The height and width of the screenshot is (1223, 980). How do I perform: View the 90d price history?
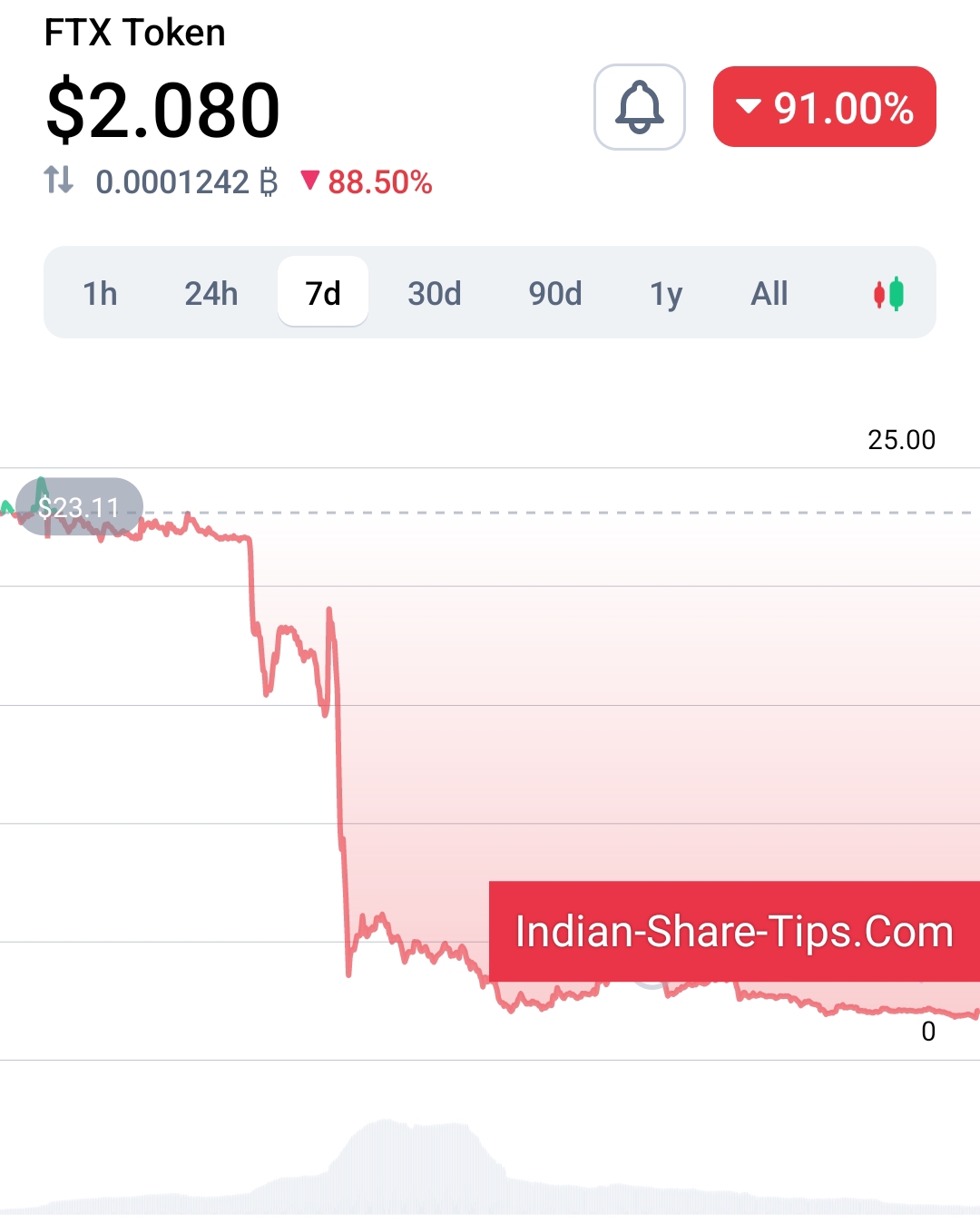554,293
